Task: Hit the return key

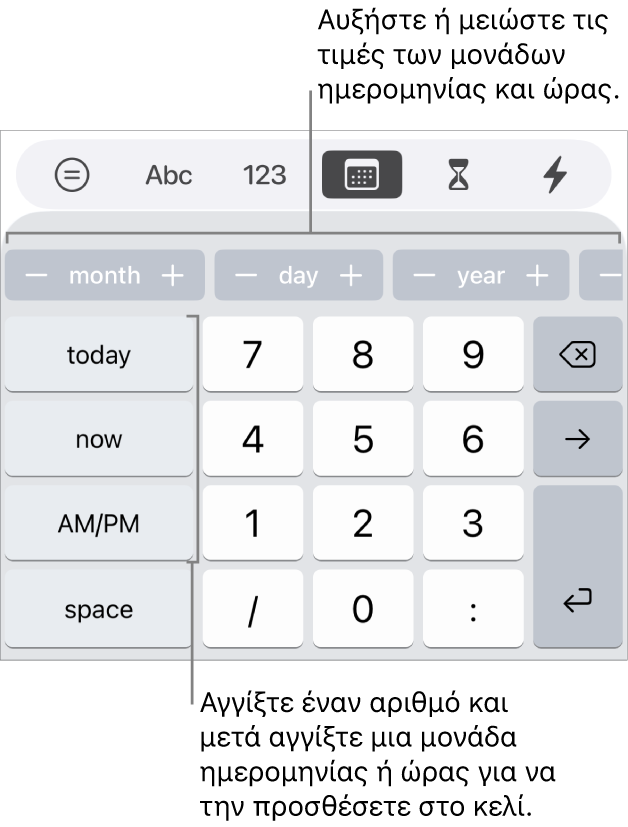Action: (x=577, y=600)
